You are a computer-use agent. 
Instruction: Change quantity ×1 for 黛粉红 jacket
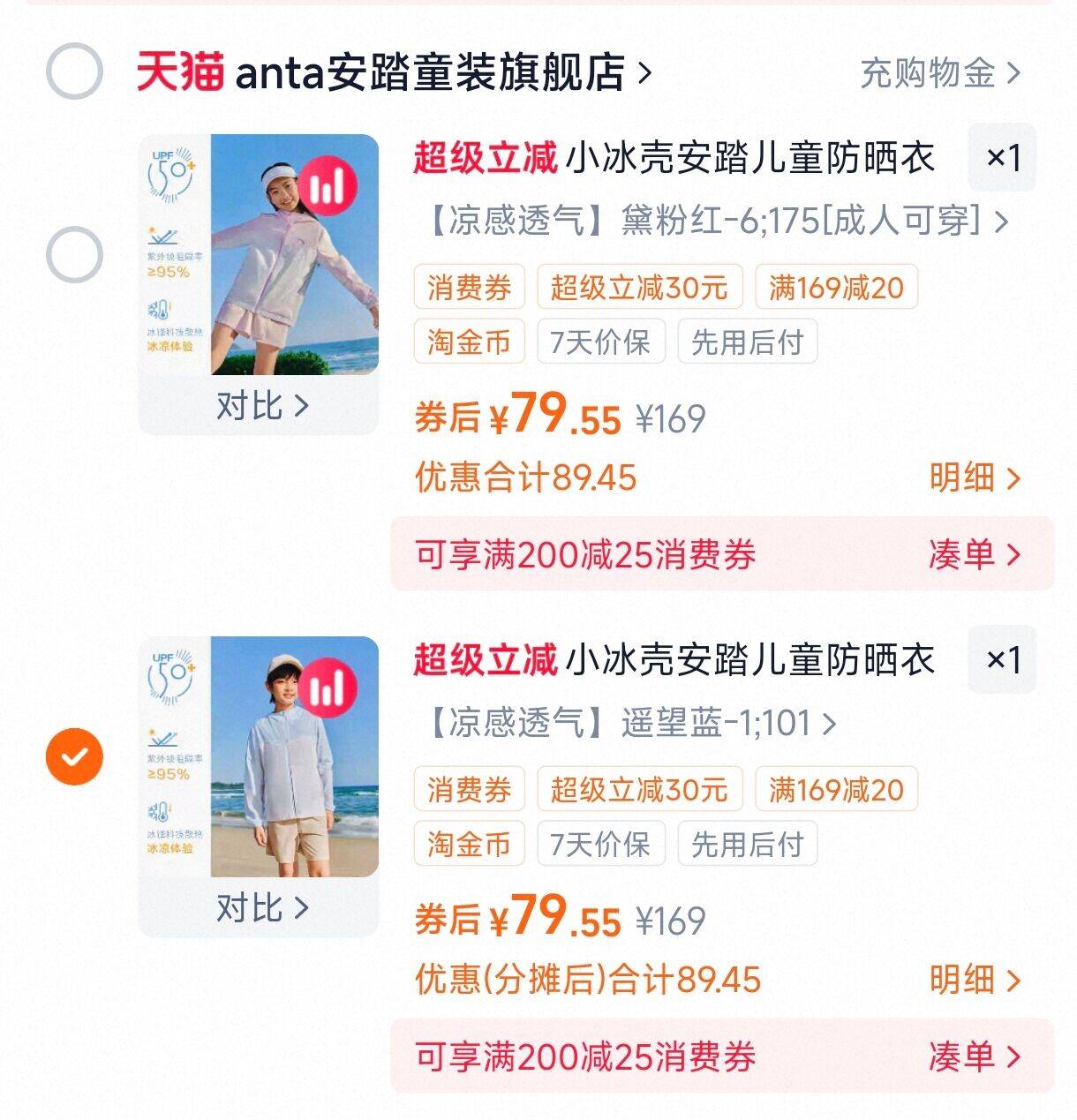(x=1002, y=158)
